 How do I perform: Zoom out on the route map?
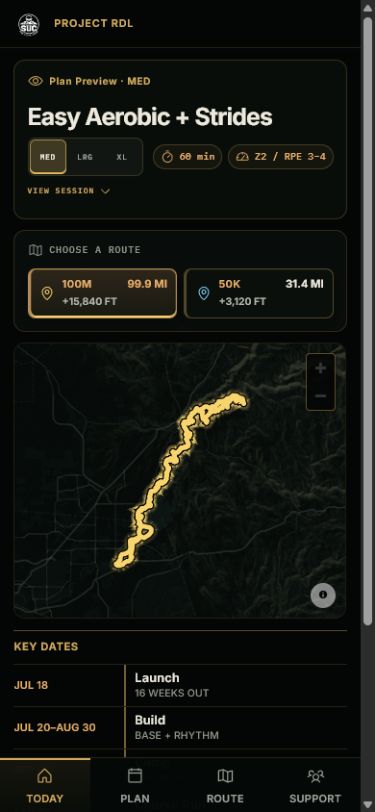(321, 396)
